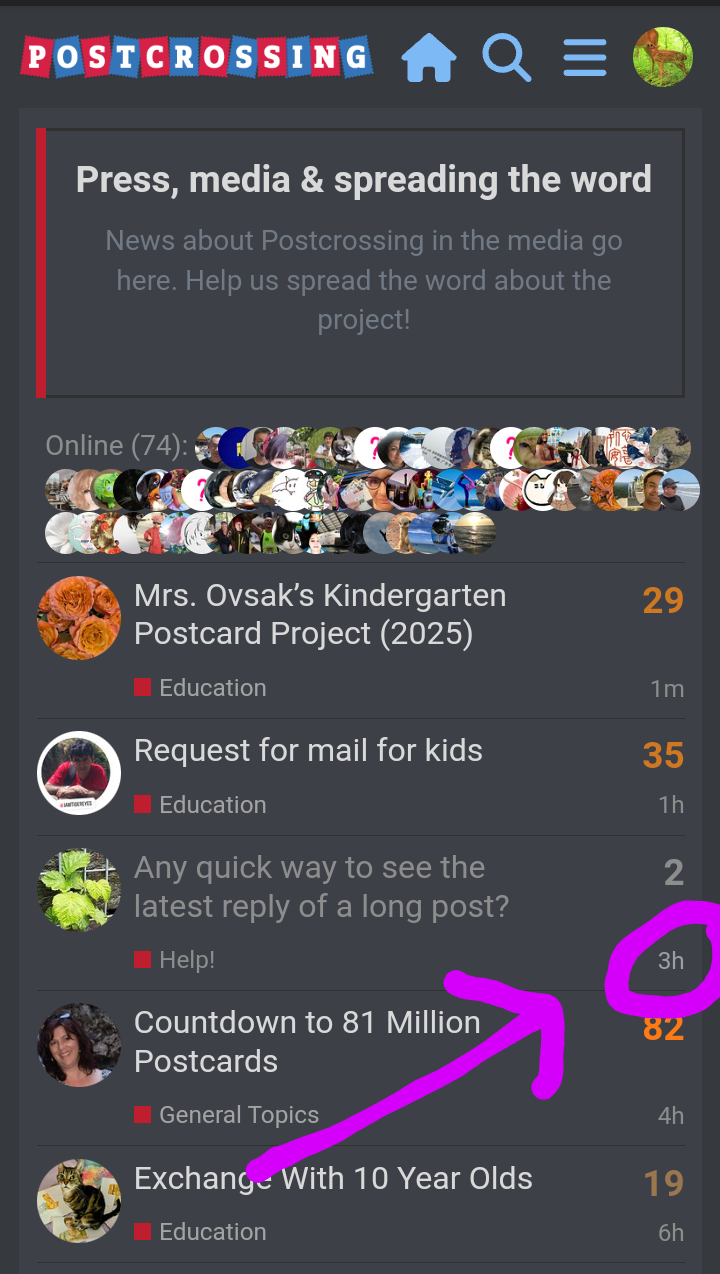
Task: Open the hamburger menu
Action: coord(585,58)
